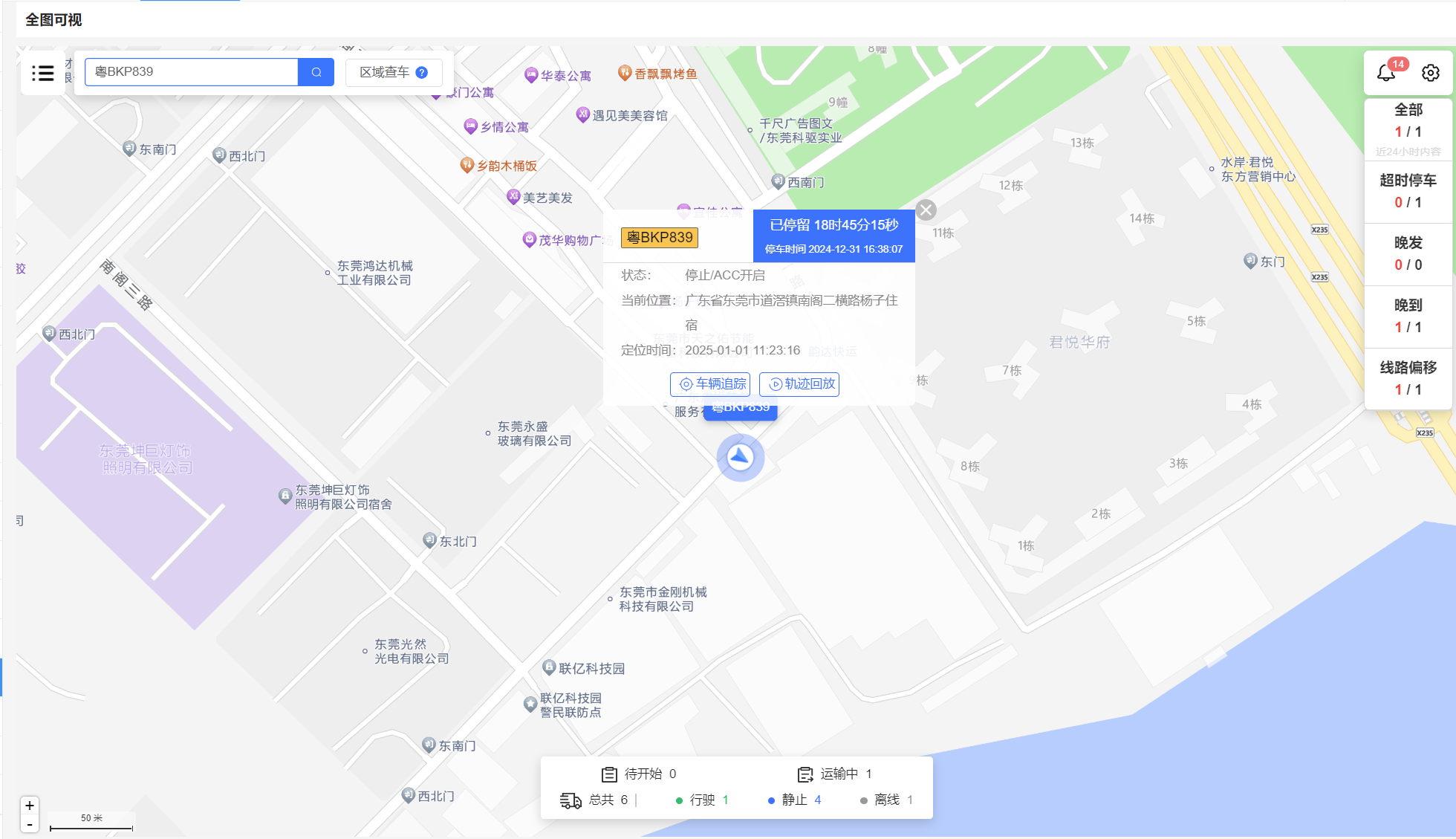This screenshot has width=1456, height=839.
Task: Open the notifications bell with badge 14
Action: [1386, 72]
